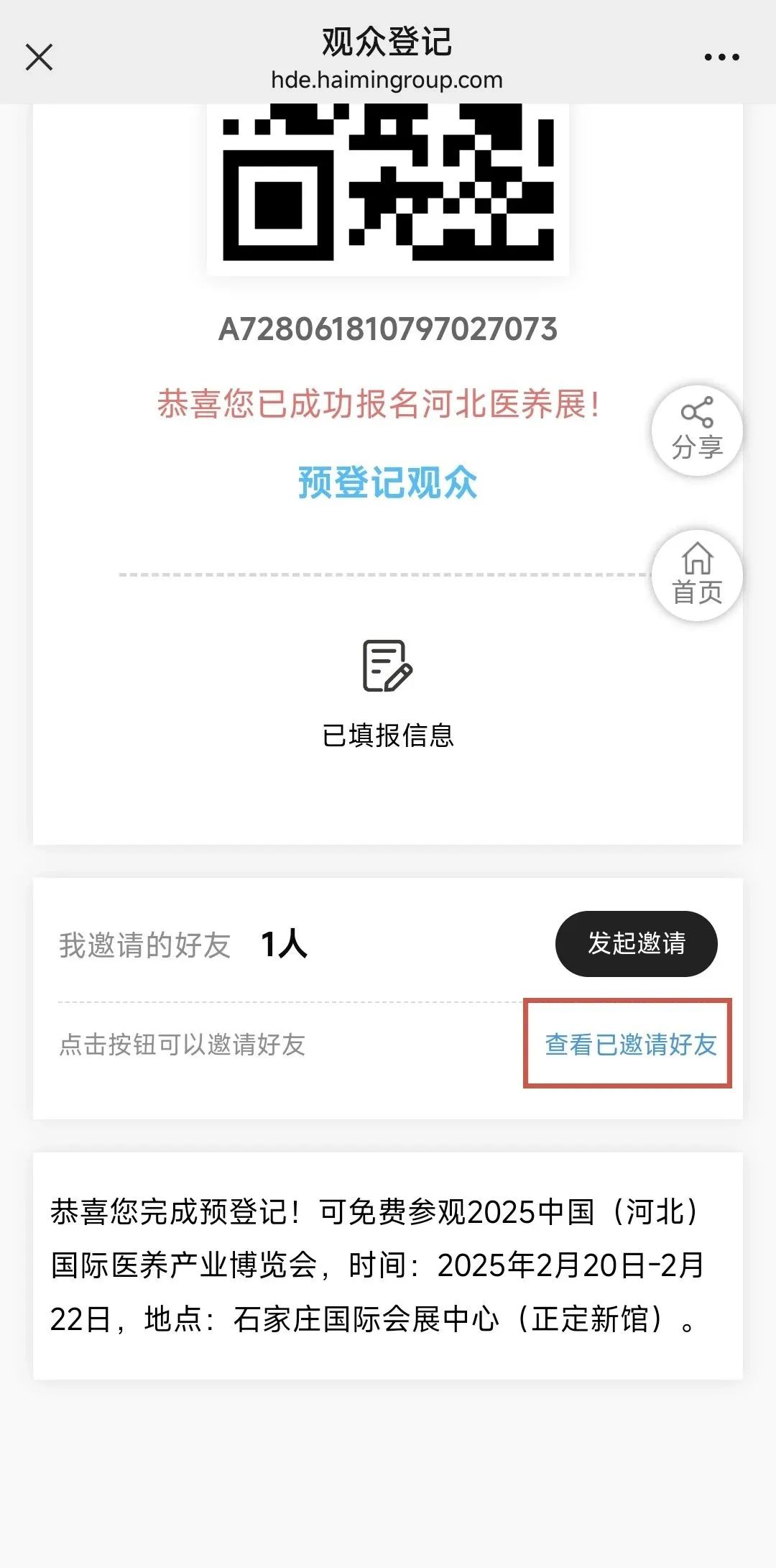View 查看已邀请好友 invited friends list
This screenshot has width=776, height=1568.
point(630,1045)
